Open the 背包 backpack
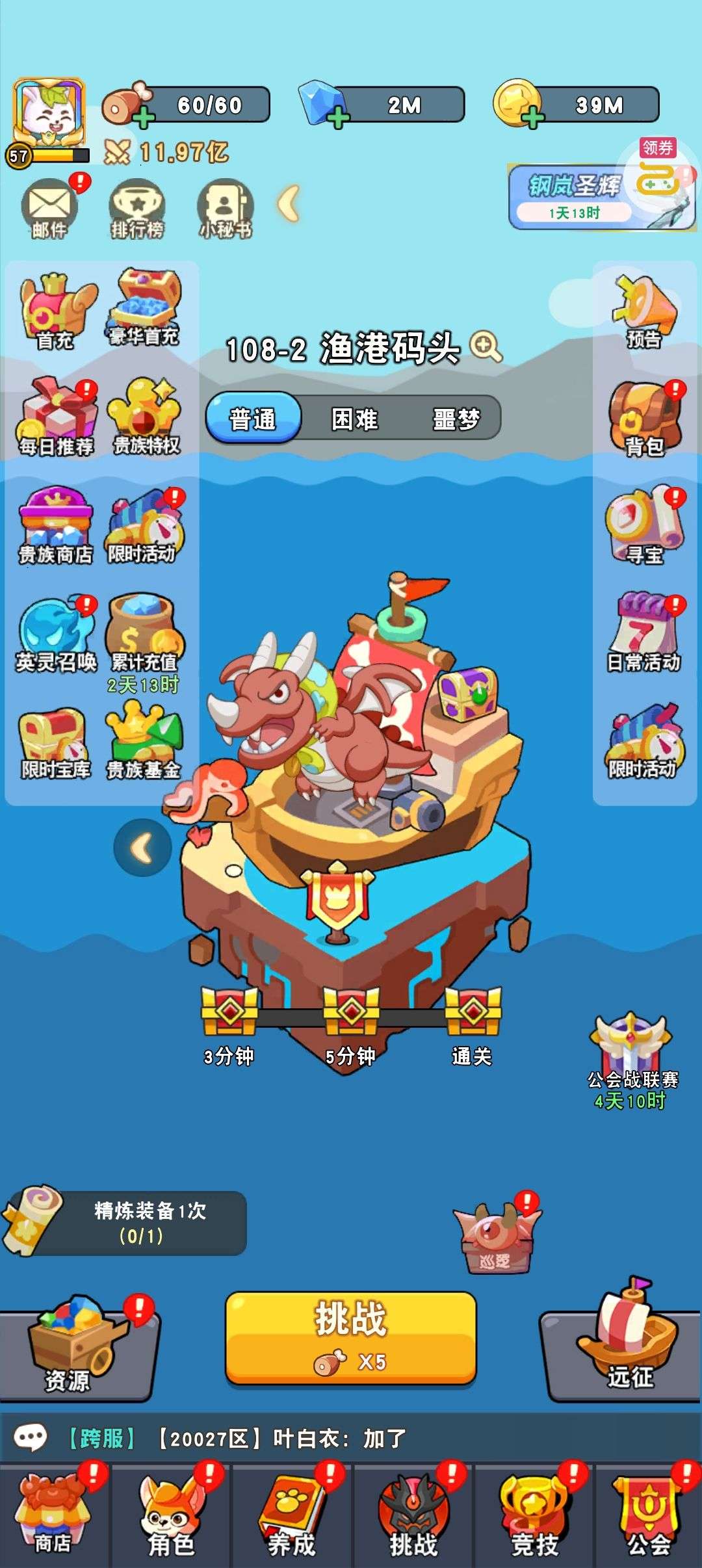Screen dimensions: 702x1568 coord(644,419)
